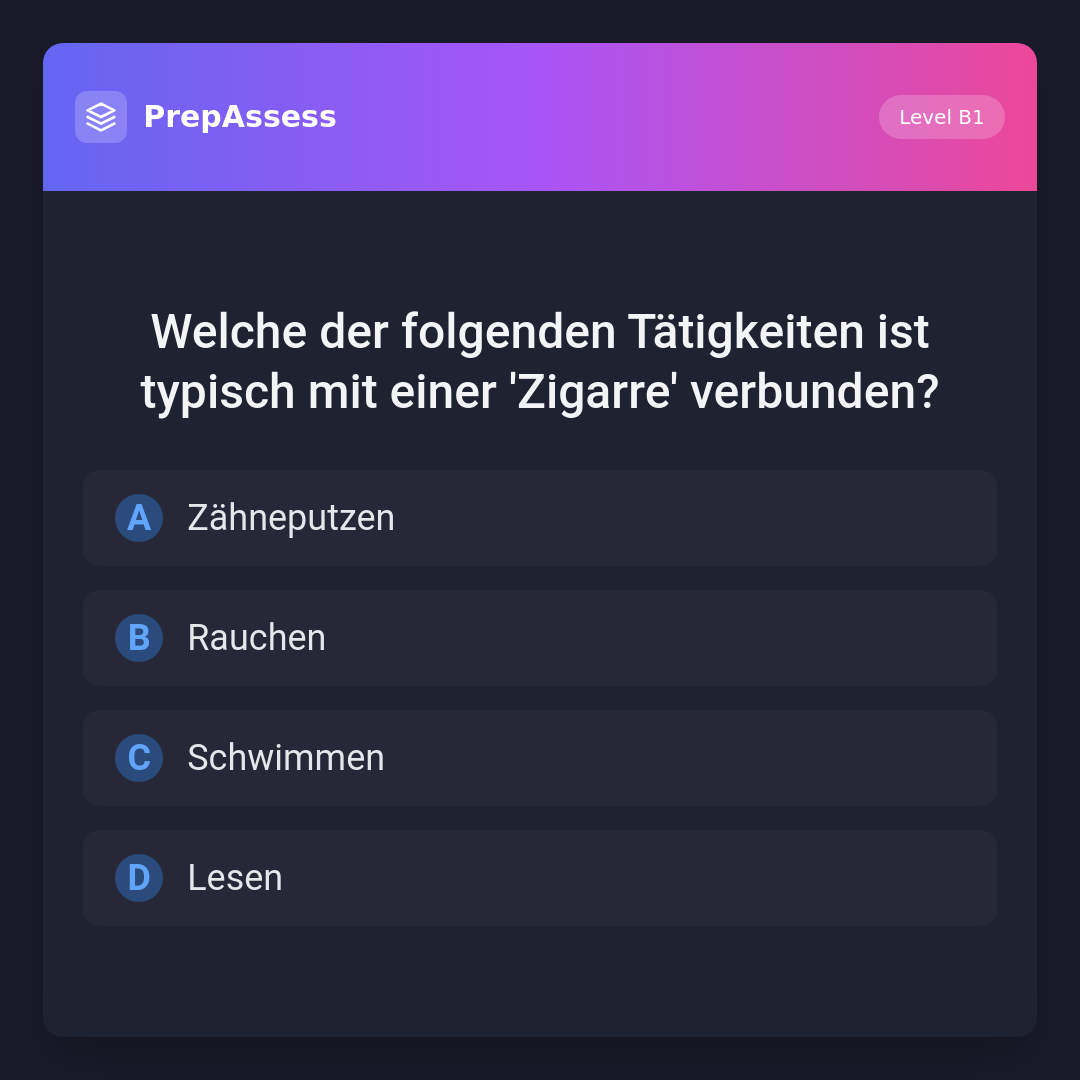Pick answer C Schwimmen
The height and width of the screenshot is (1080, 1080).
click(540, 758)
